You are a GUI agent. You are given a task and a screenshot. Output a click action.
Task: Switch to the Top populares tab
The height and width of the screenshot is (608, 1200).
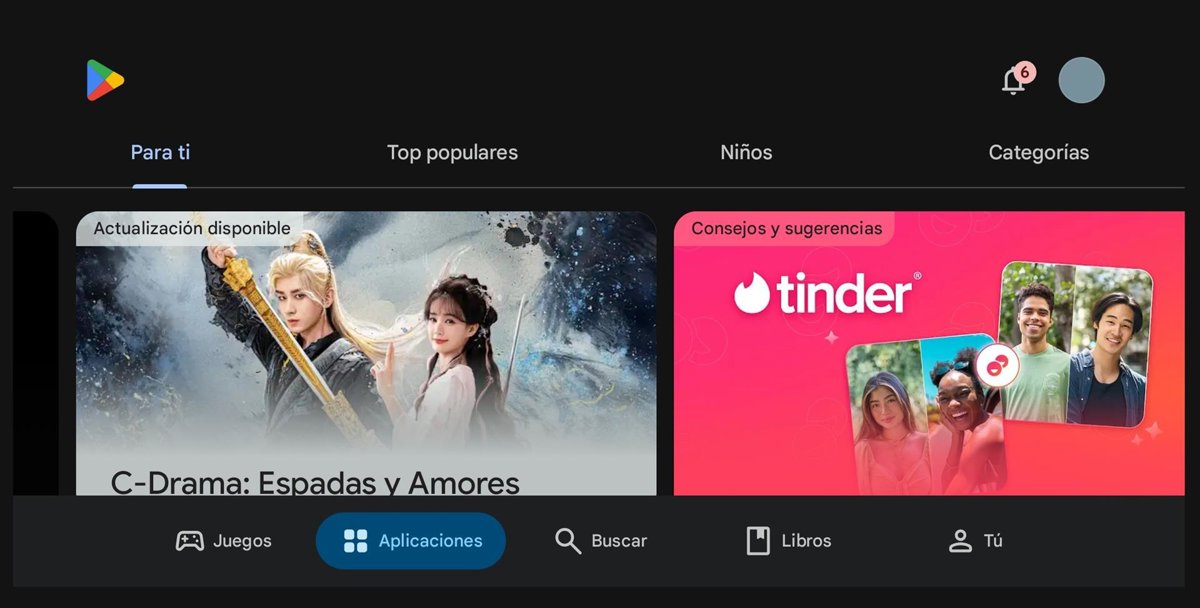(x=452, y=153)
